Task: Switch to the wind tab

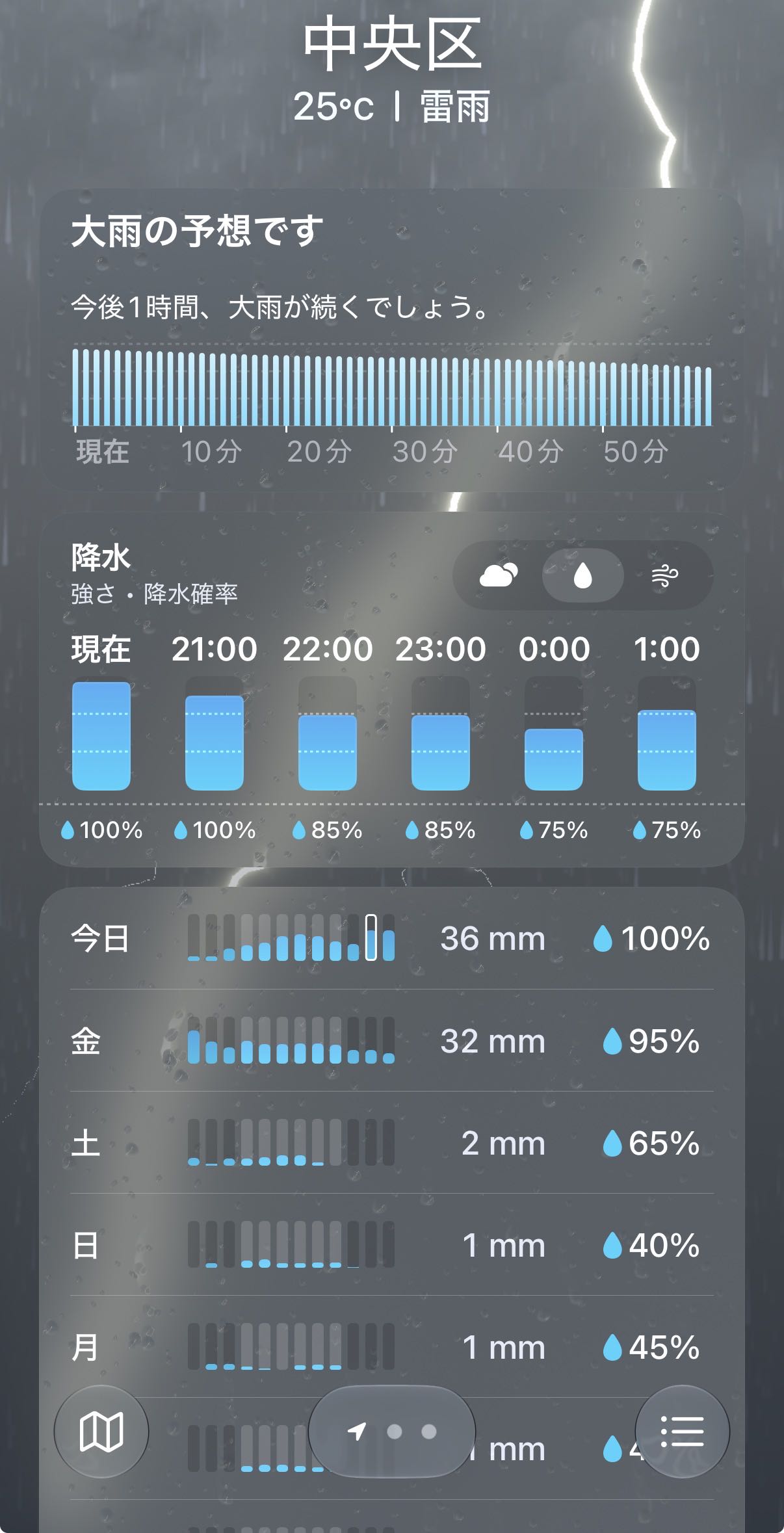Action: tap(665, 575)
